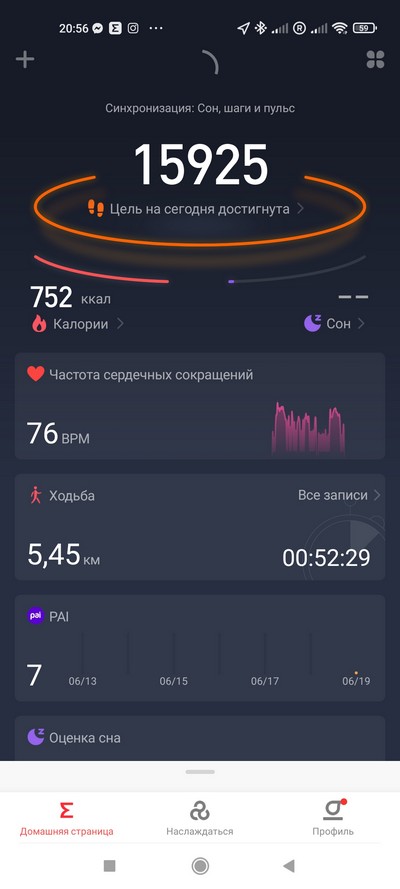Viewport: 400px width, 889px height.
Task: Switch to the Профиль tab
Action: tap(333, 819)
